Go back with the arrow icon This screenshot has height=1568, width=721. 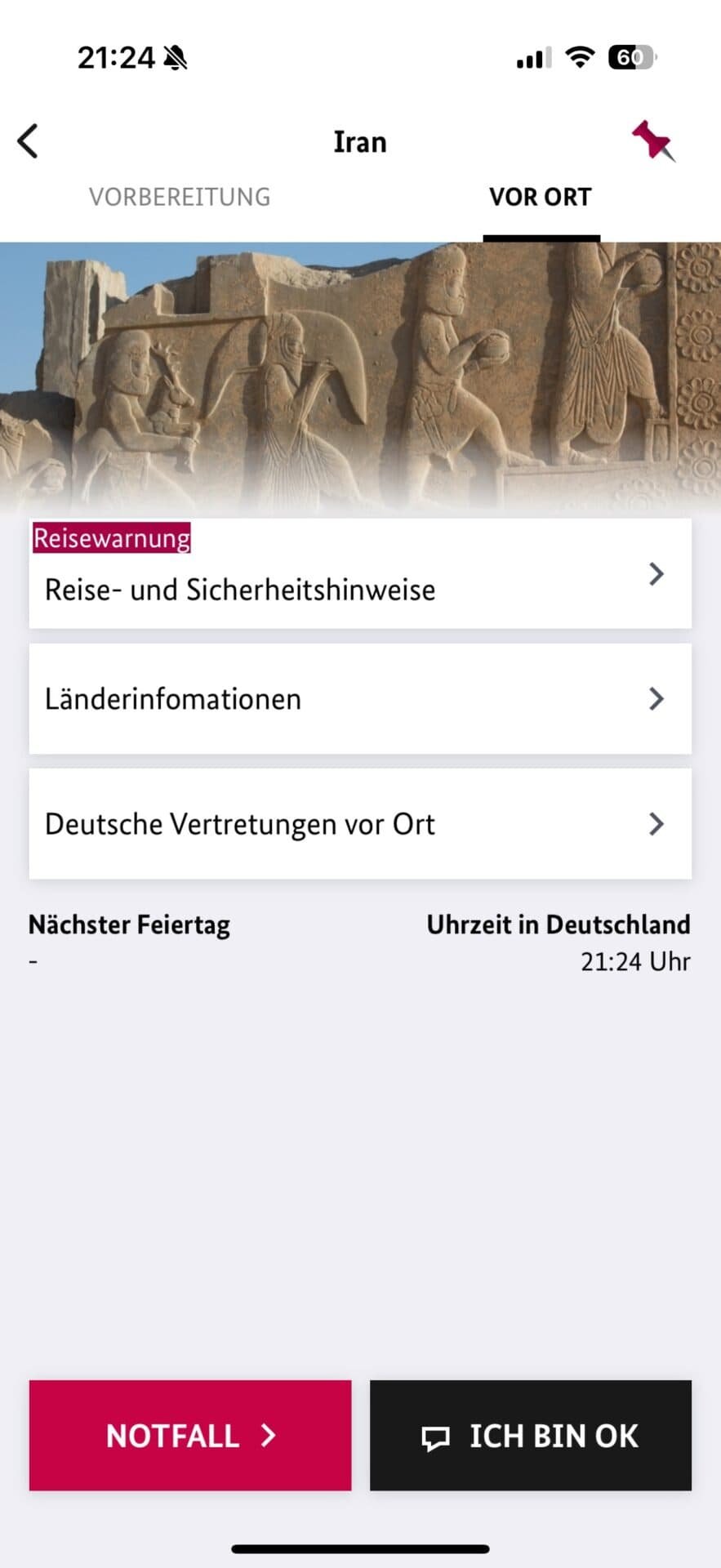click(29, 141)
